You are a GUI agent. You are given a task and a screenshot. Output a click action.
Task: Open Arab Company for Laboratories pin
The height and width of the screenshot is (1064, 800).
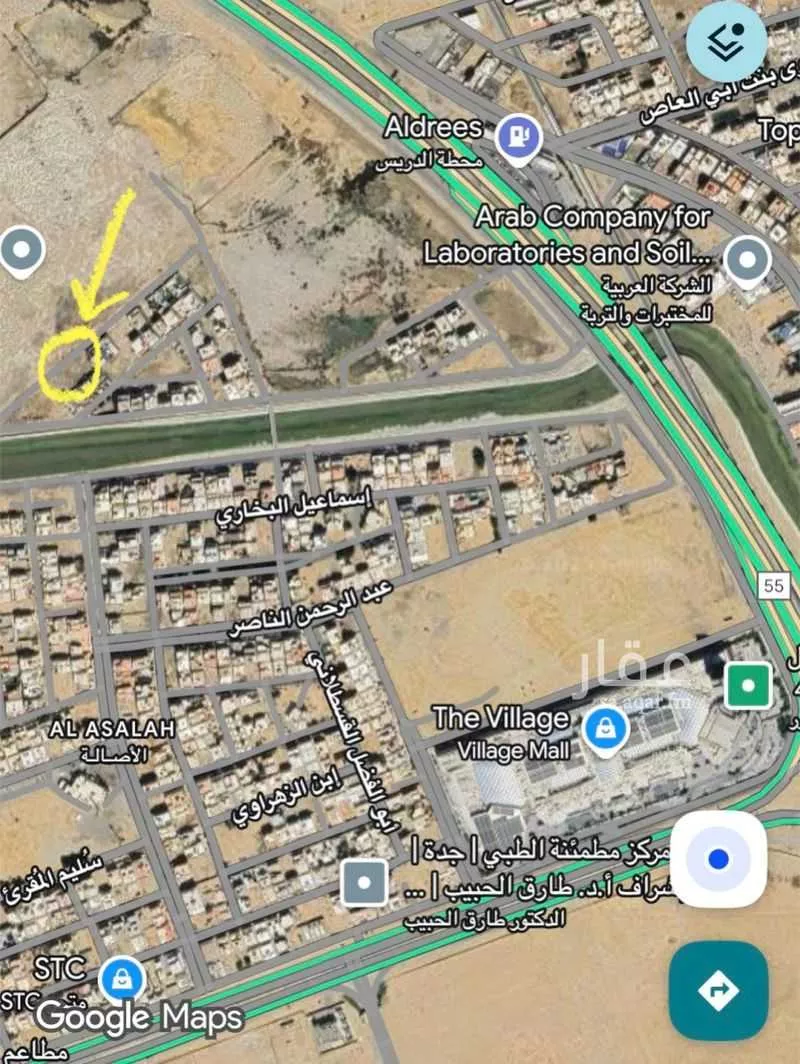tap(745, 261)
